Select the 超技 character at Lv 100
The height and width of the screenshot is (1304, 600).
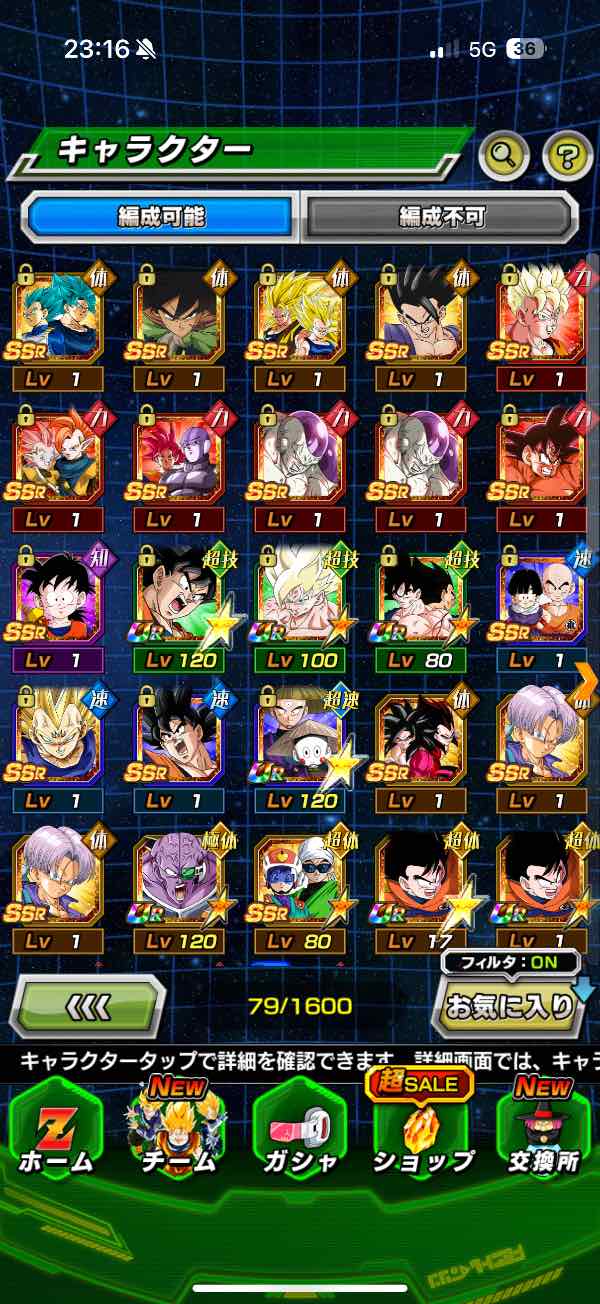coord(300,600)
